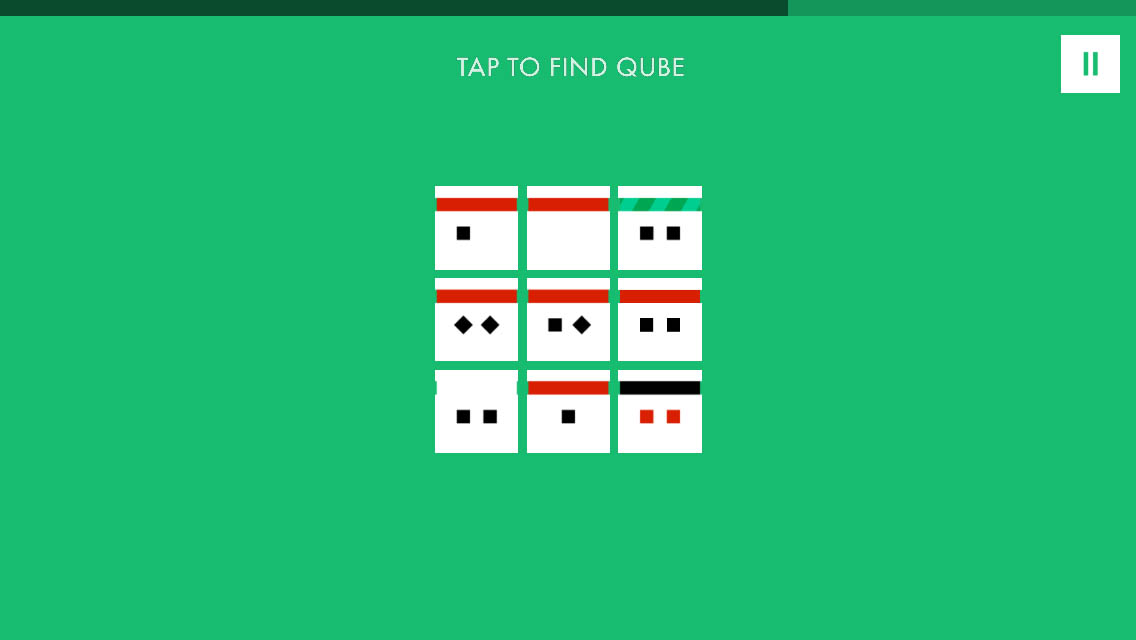Pick red-band cube with two black square eyes
This screenshot has height=640, width=1136.
(660, 320)
